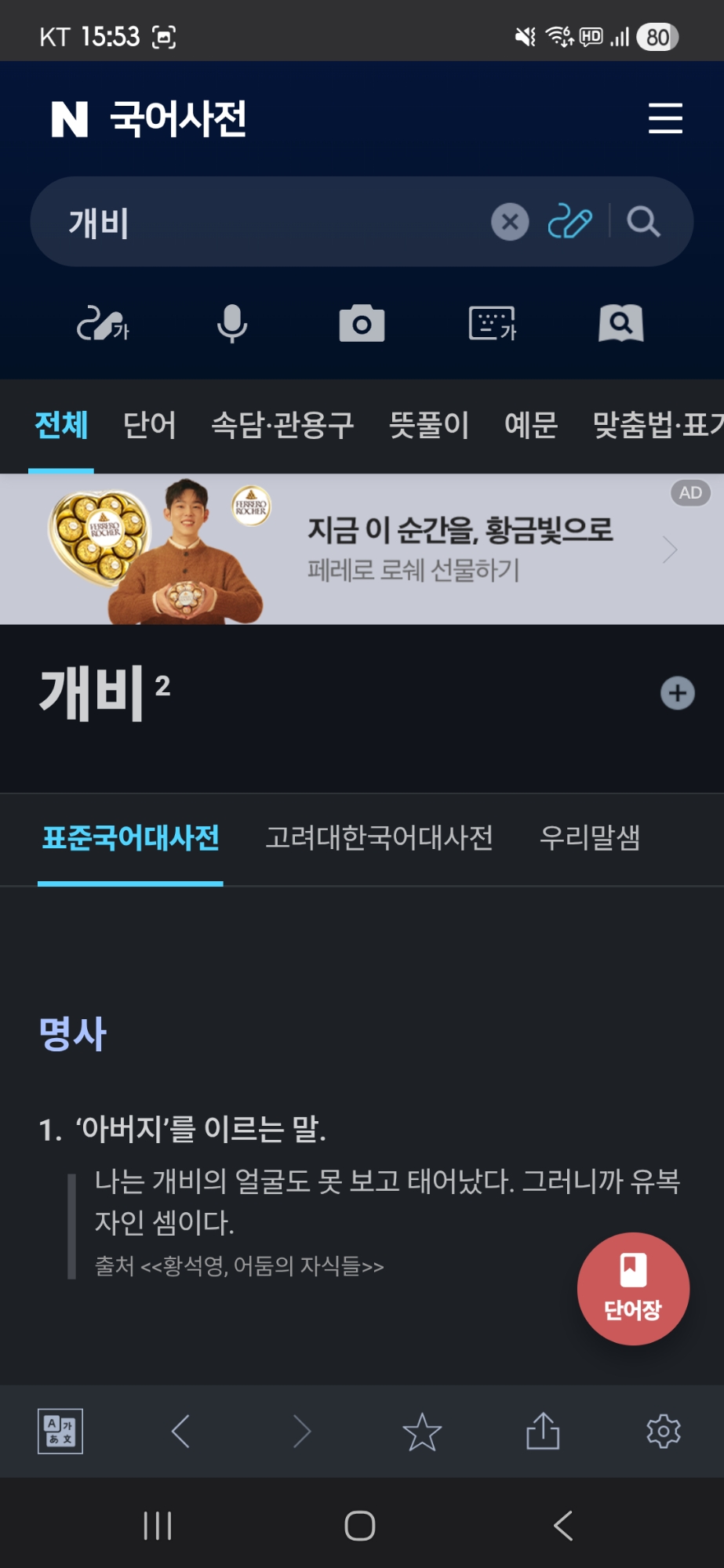
Task: Start voice search with microphone
Action: [x=232, y=323]
